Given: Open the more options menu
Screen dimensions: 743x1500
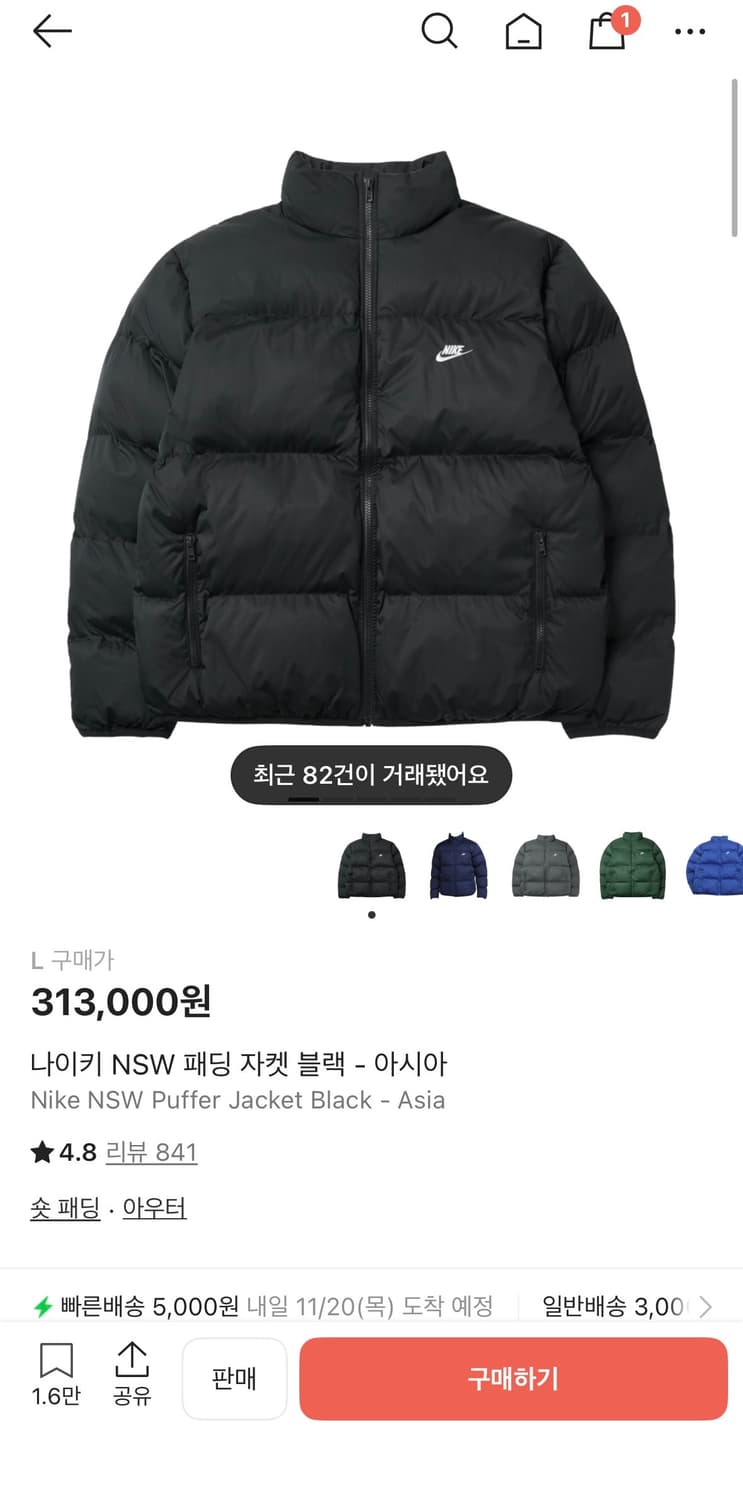Looking at the screenshot, I should pyautogui.click(x=690, y=30).
